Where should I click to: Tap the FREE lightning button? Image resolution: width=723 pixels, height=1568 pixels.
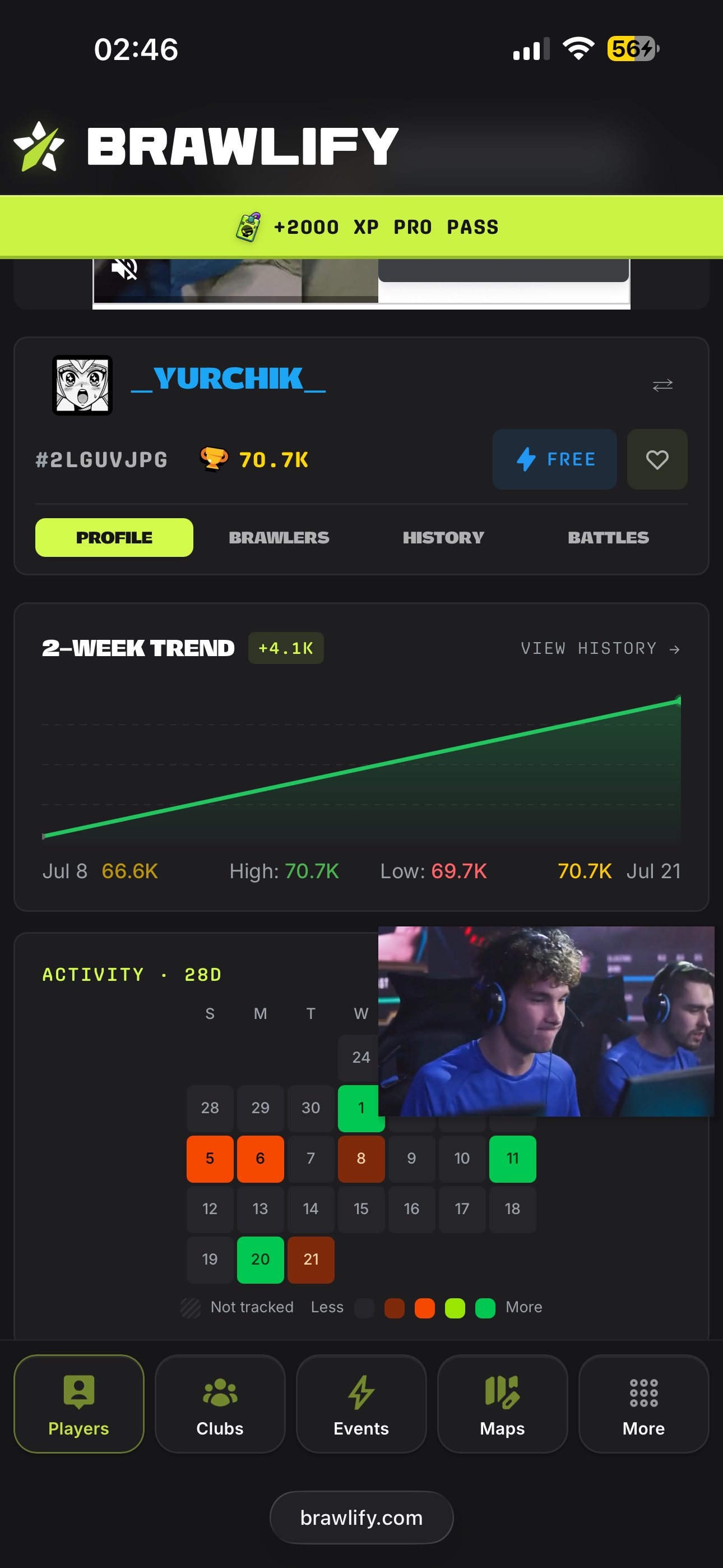tap(554, 459)
